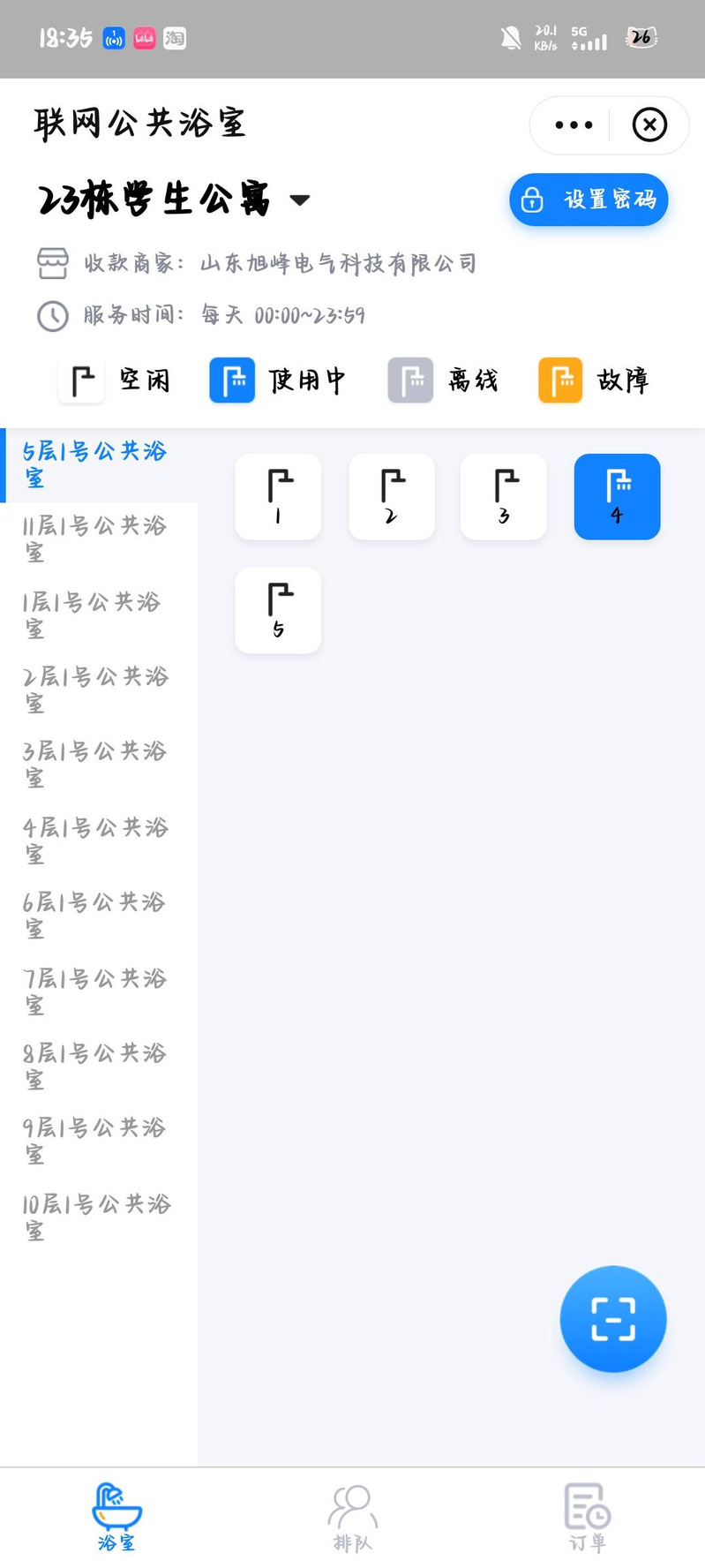Image resolution: width=705 pixels, height=1568 pixels.
Task: Switch to 8层1号公共浴室
Action: tap(95, 1066)
